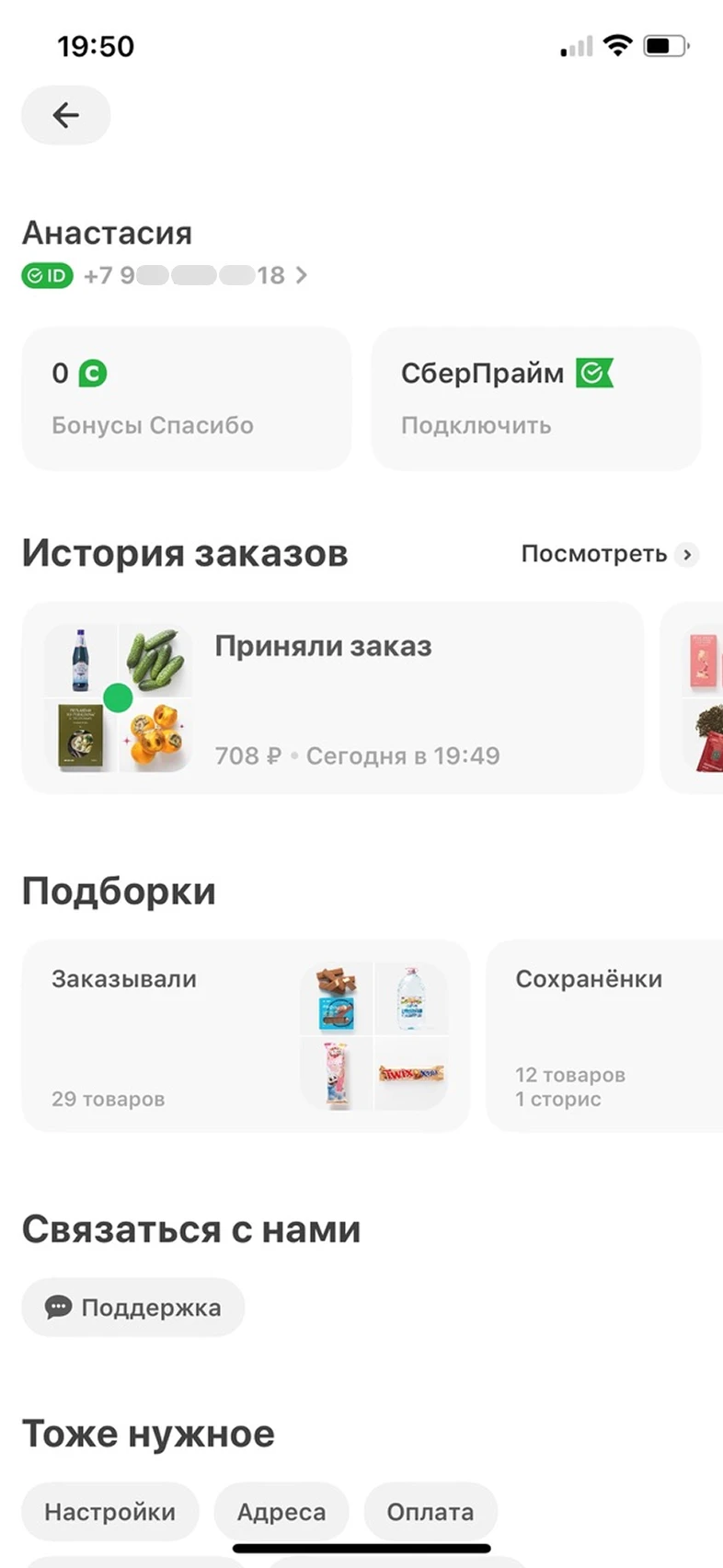723x1568 pixels.
Task: Select the Адреса chip
Action: (281, 1512)
